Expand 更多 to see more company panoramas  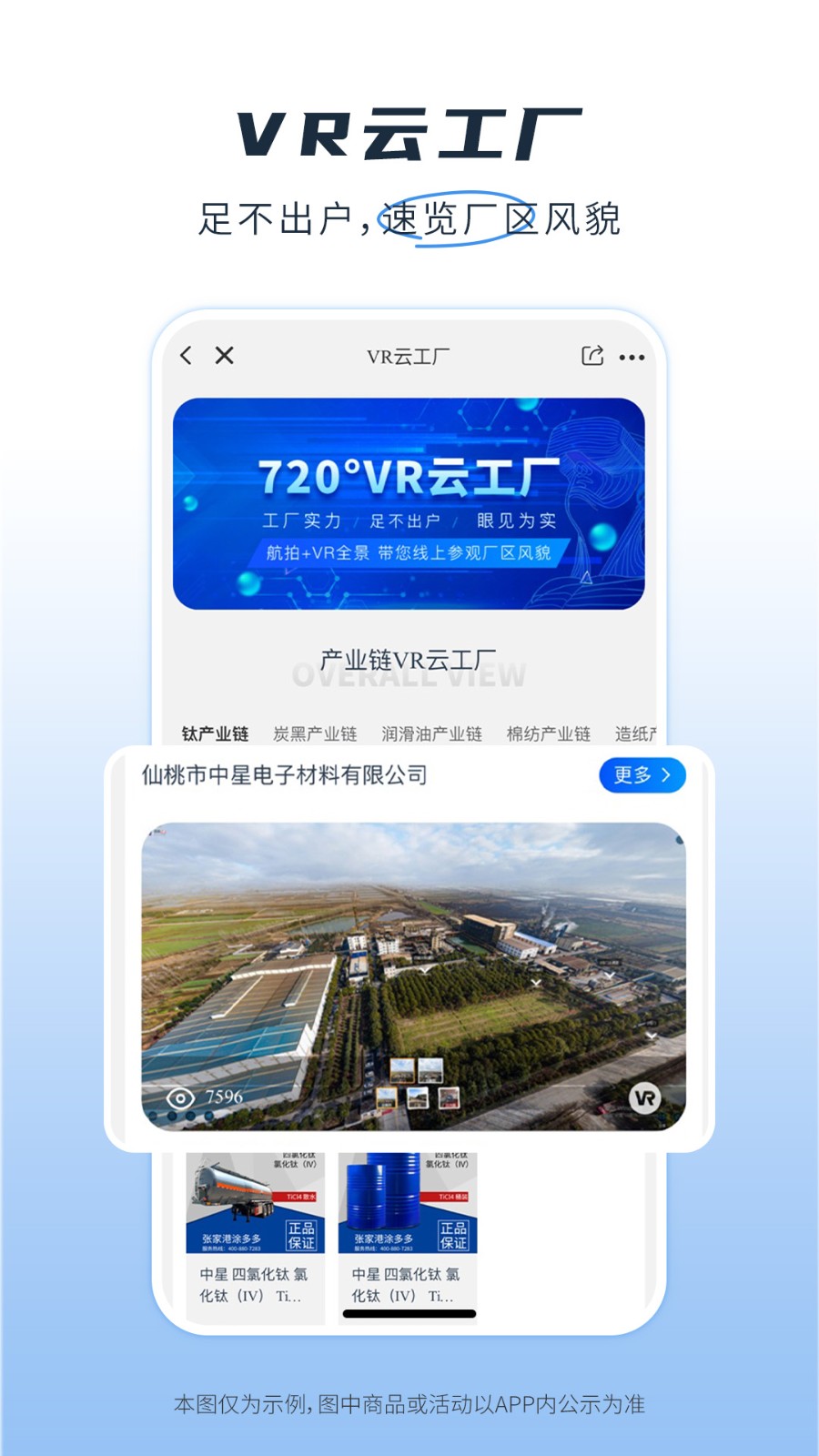pos(642,774)
